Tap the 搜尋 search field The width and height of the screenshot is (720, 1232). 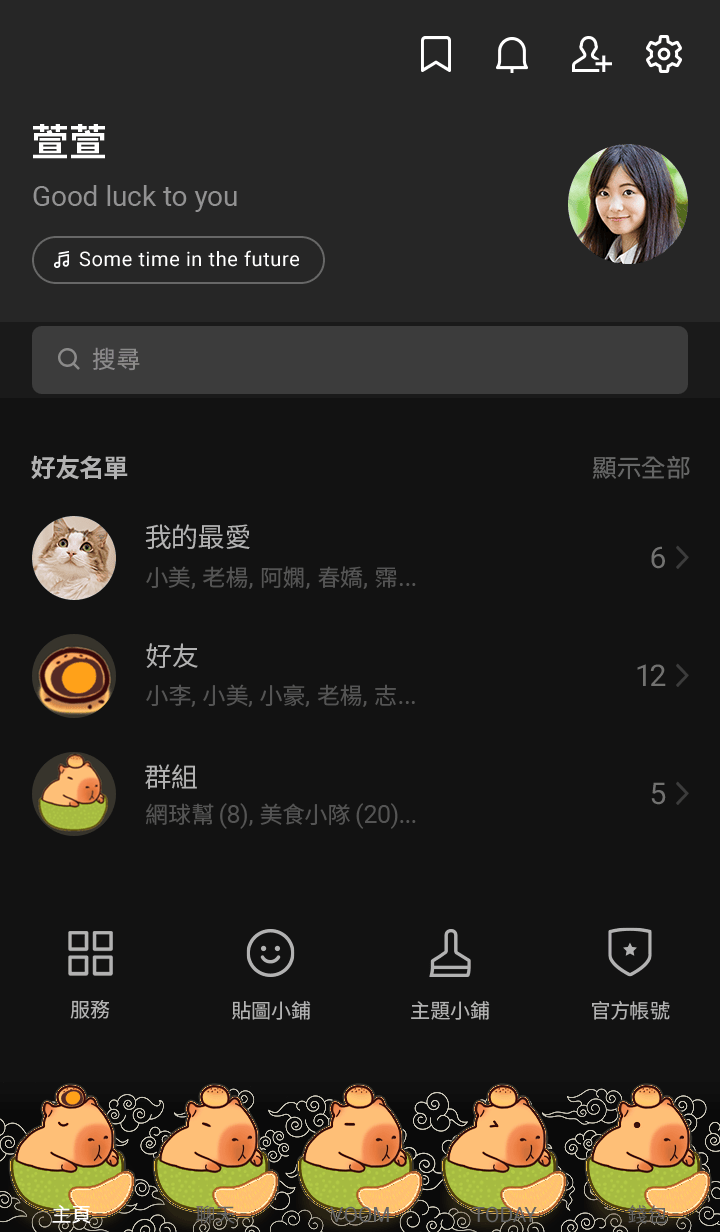pyautogui.click(x=360, y=360)
